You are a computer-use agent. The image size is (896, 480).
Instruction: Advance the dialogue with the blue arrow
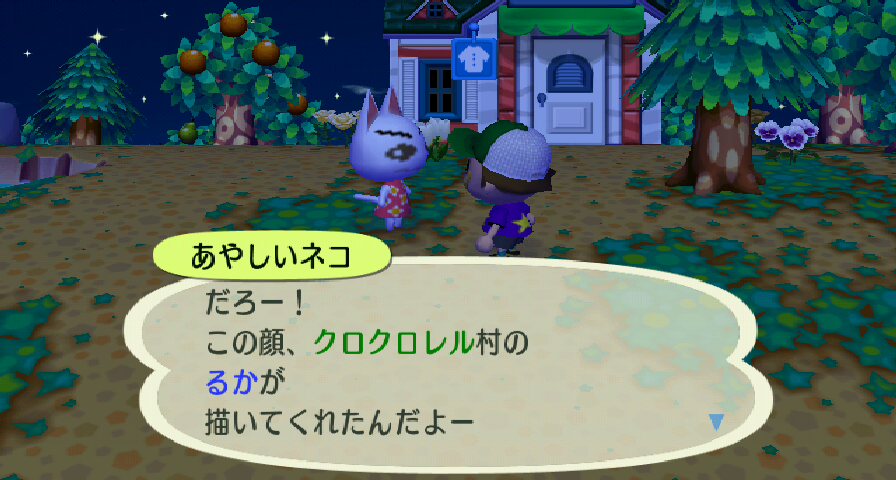[716, 422]
